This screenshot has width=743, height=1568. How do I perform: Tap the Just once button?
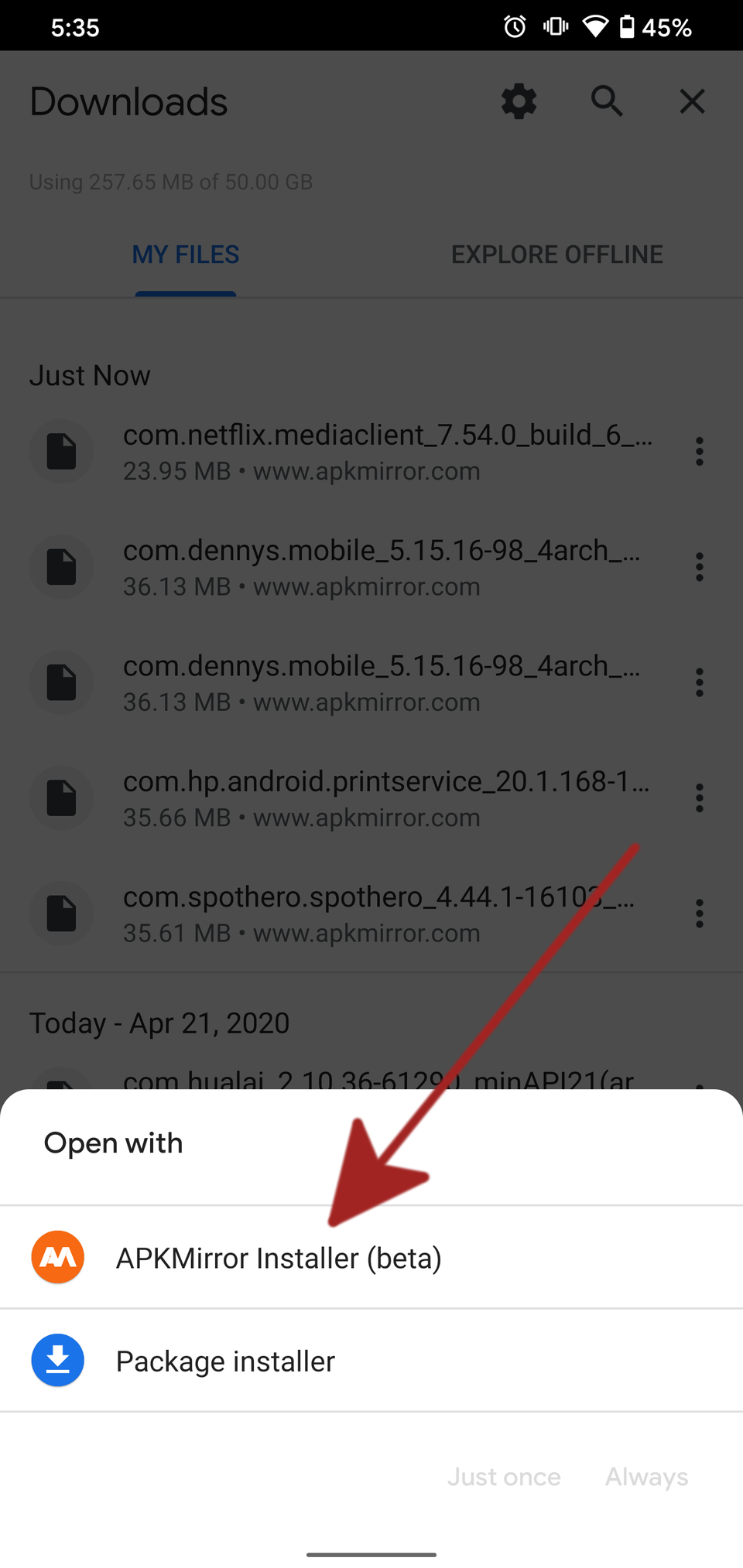(x=504, y=1477)
